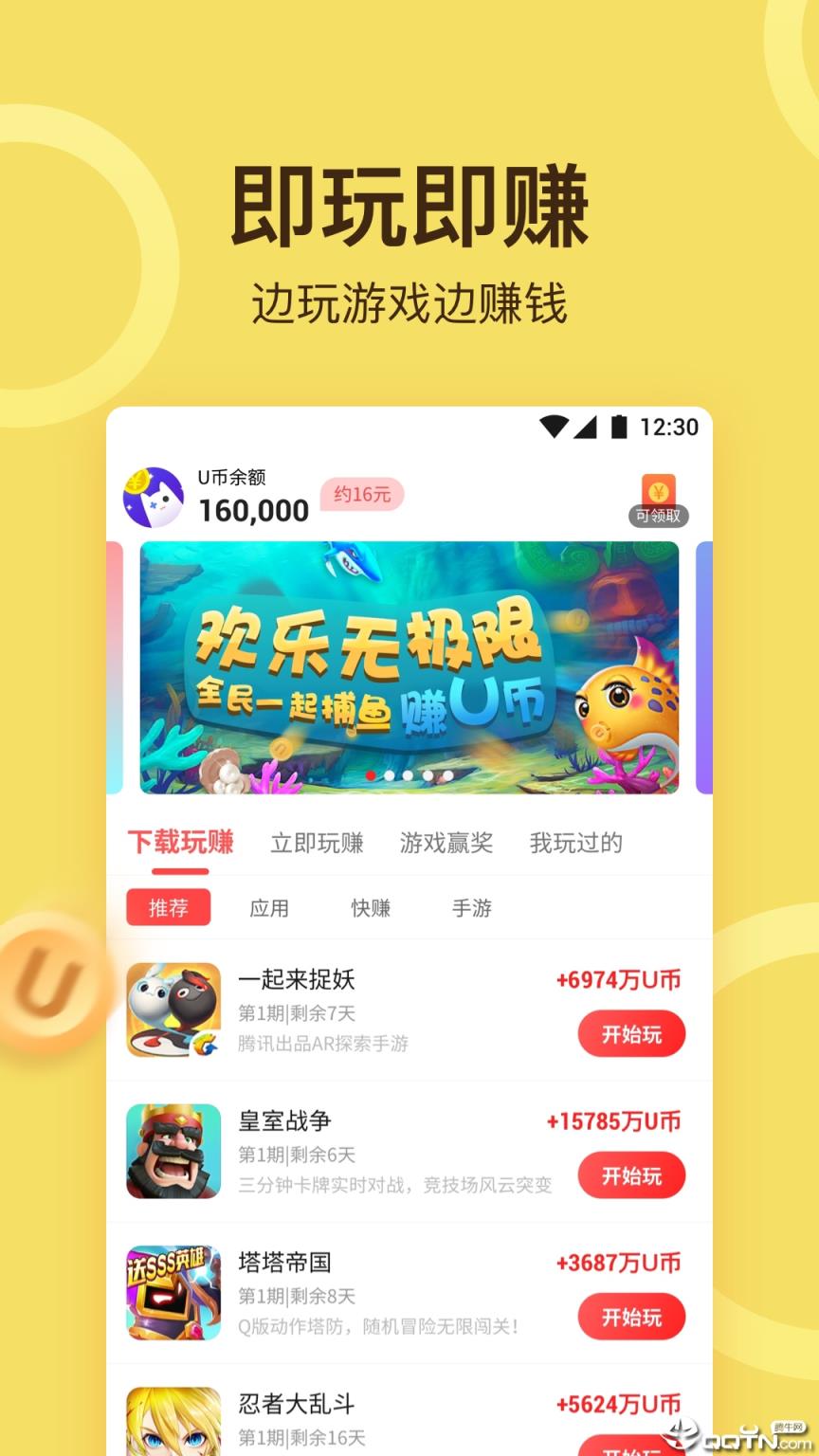Switch to the 立即玩赚 tab
Viewport: 819px width, 1456px height.
(x=317, y=843)
